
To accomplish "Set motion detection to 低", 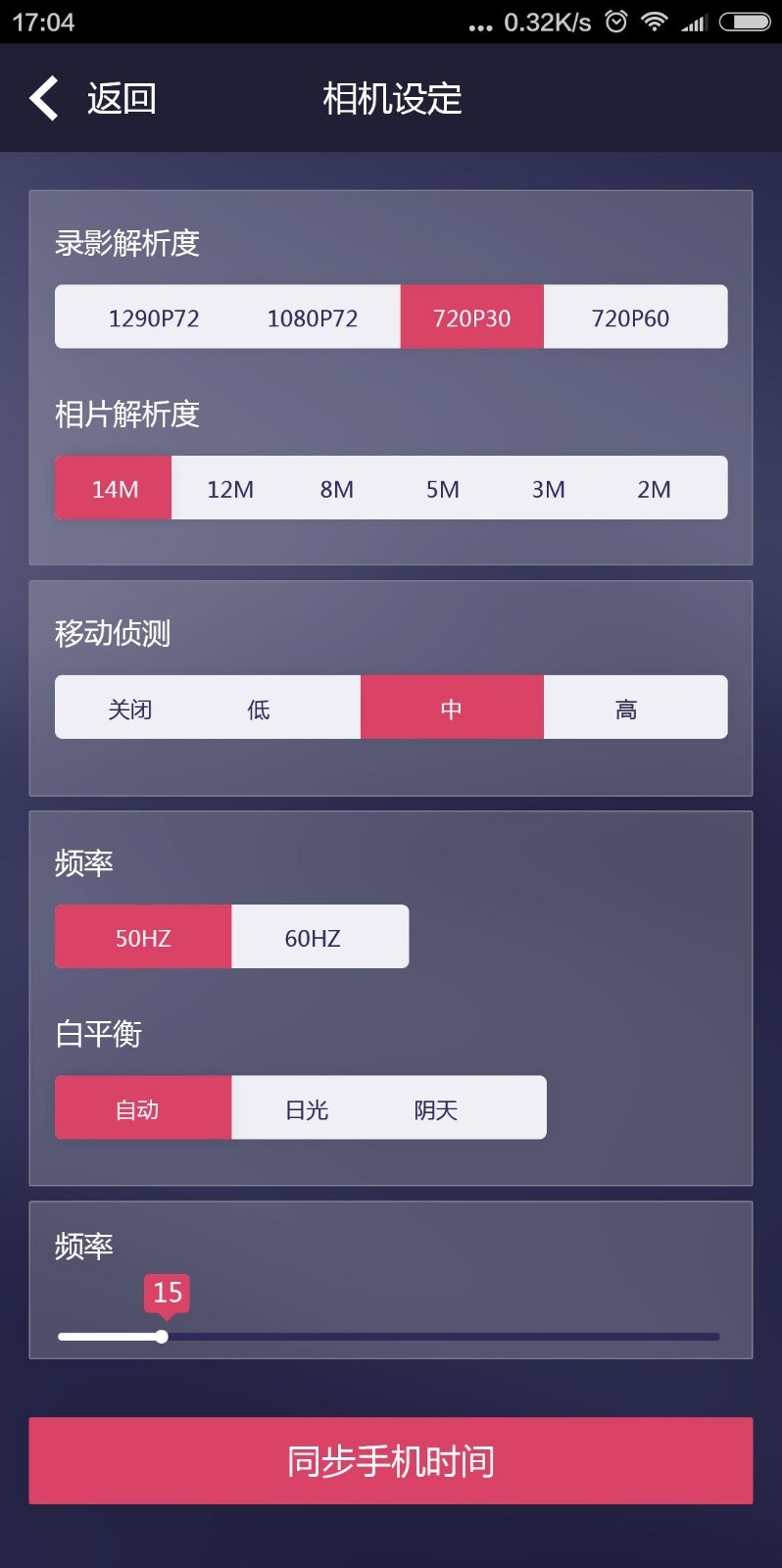I will pos(259,708).
